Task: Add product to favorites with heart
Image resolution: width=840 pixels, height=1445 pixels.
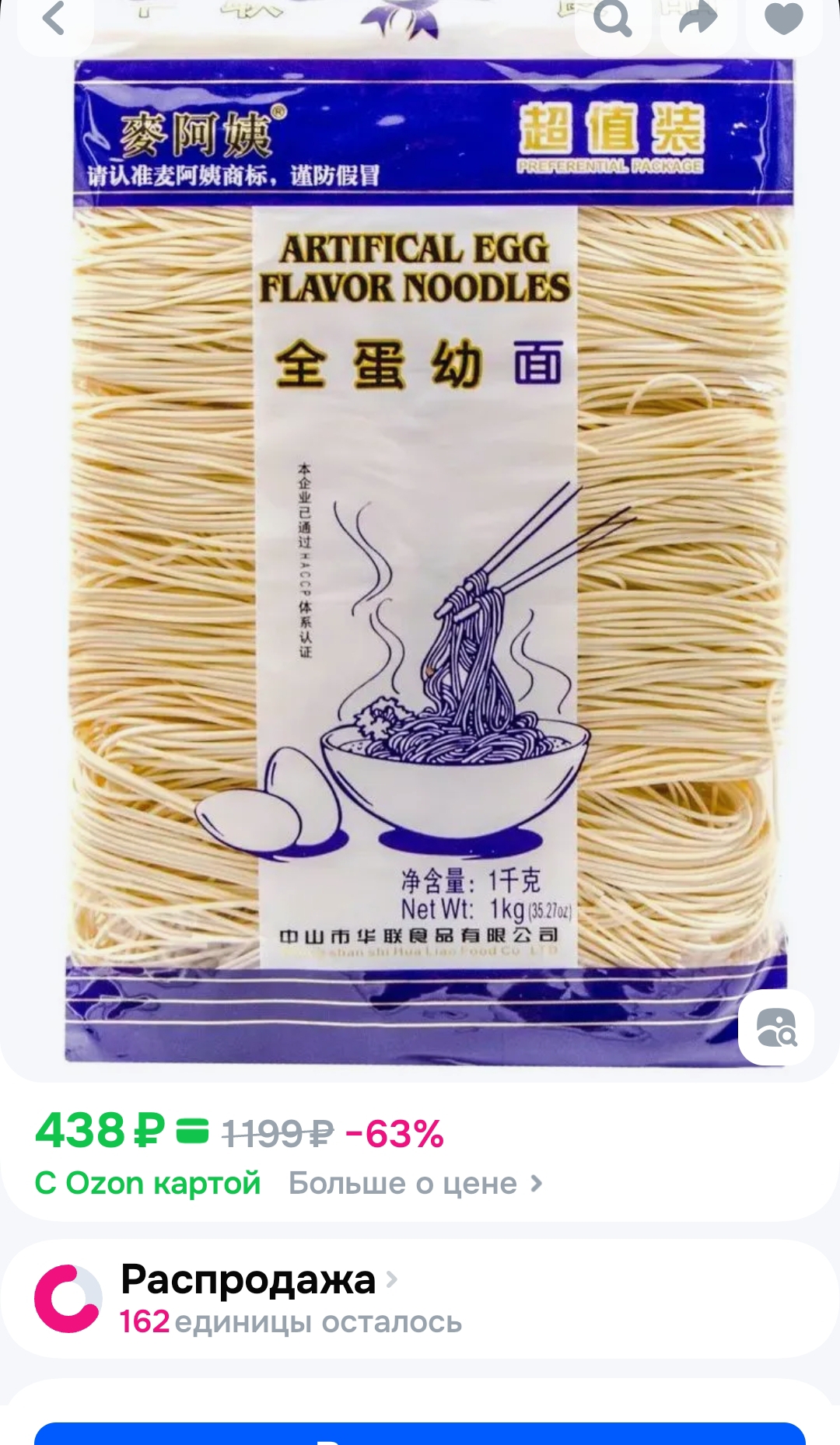Action: coord(783,19)
